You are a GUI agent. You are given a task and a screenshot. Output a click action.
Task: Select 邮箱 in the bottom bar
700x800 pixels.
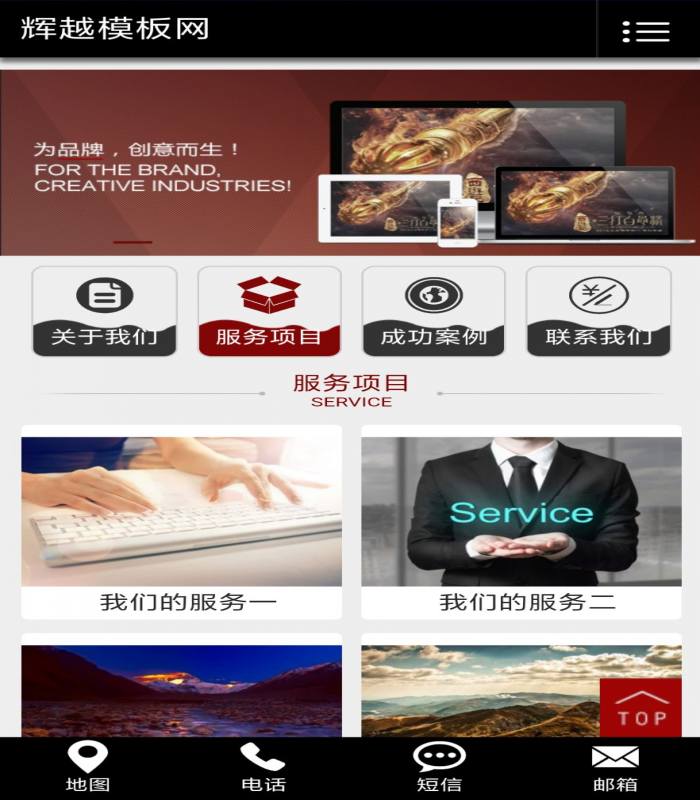coord(614,768)
